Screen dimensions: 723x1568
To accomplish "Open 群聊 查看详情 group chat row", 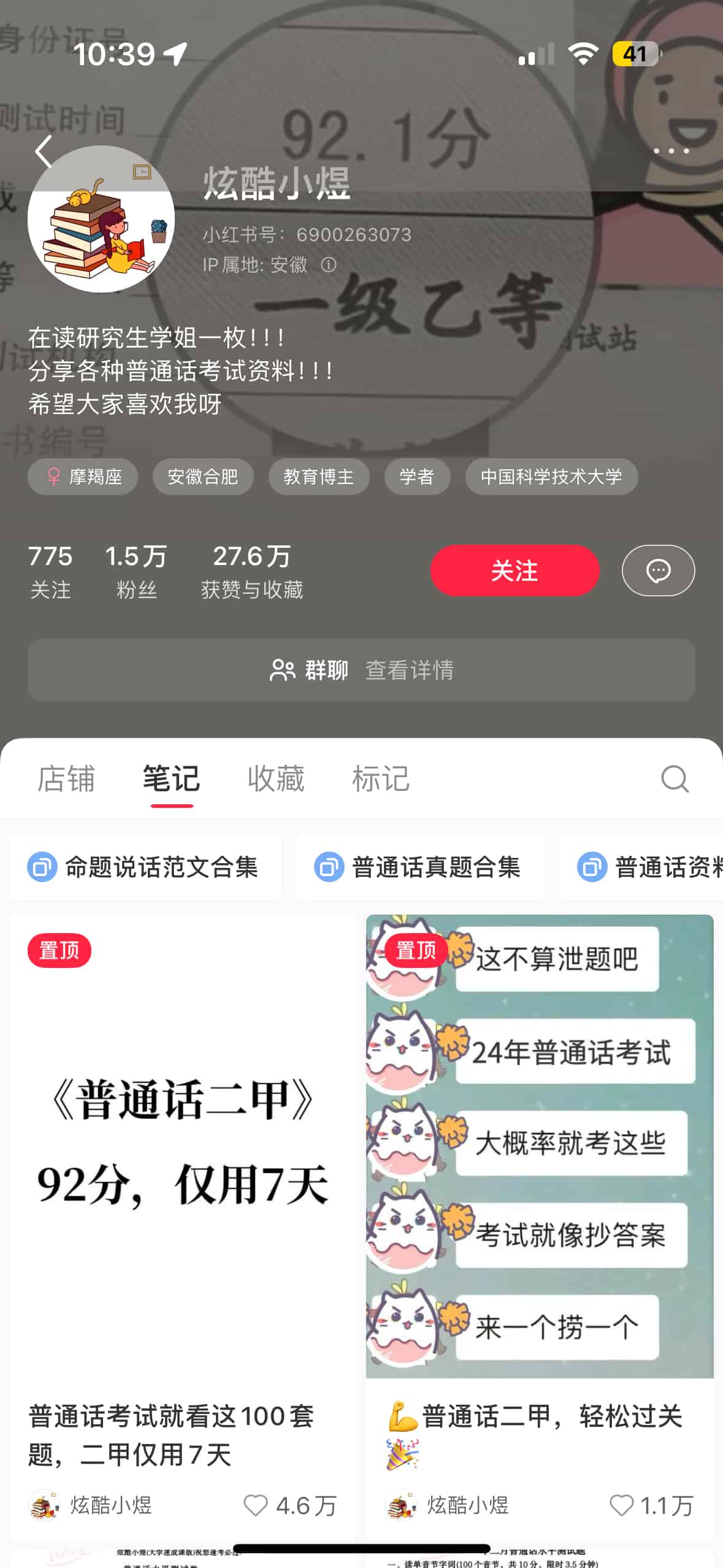I will pyautogui.click(x=361, y=670).
